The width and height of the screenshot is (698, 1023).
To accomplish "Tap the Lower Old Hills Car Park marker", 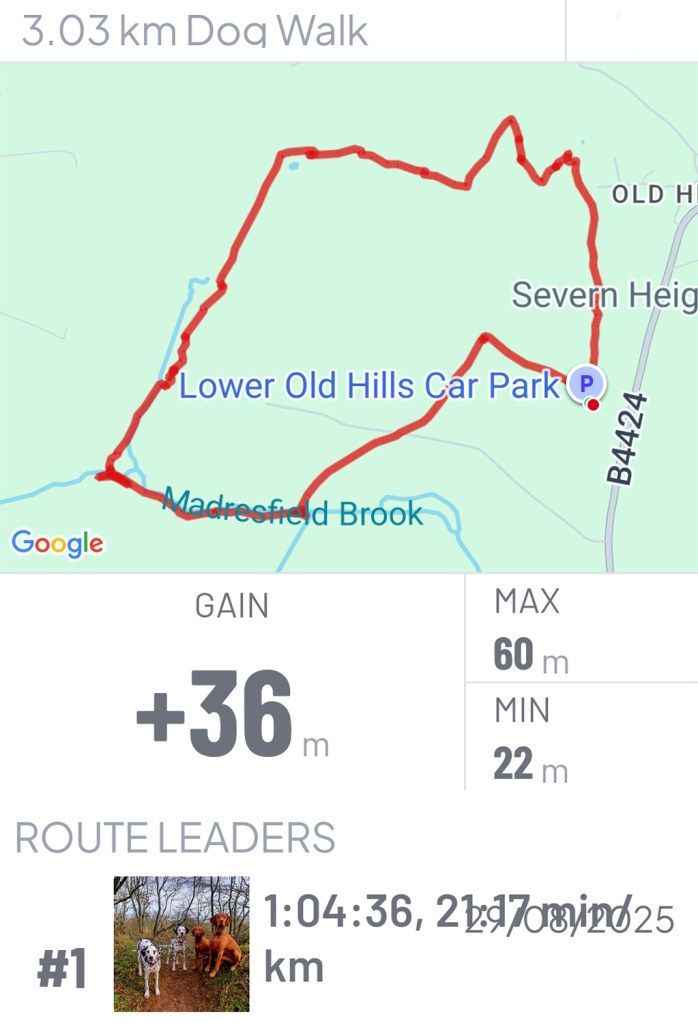I will point(586,382).
